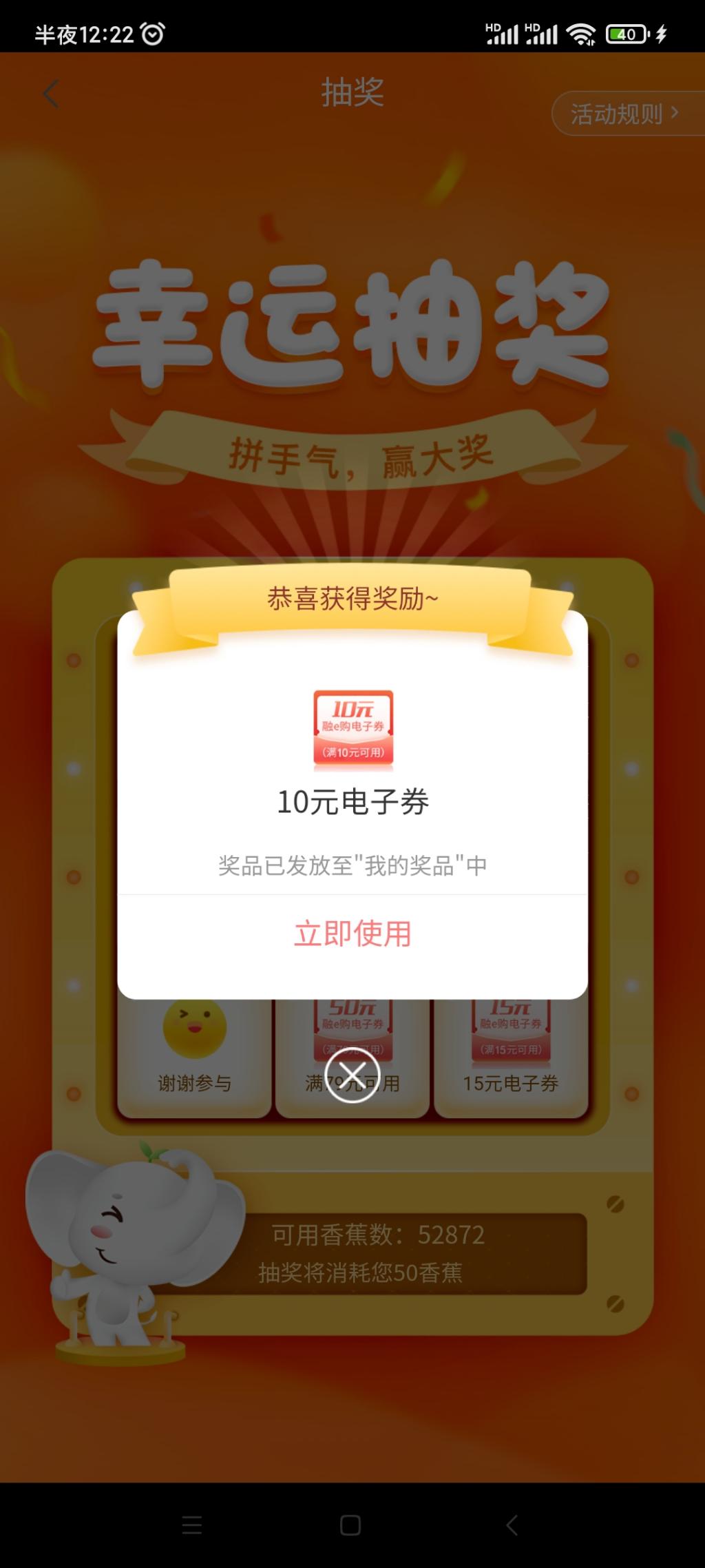The height and width of the screenshot is (1568, 705).
Task: Go back using the top-left arrow
Action: coord(51,94)
